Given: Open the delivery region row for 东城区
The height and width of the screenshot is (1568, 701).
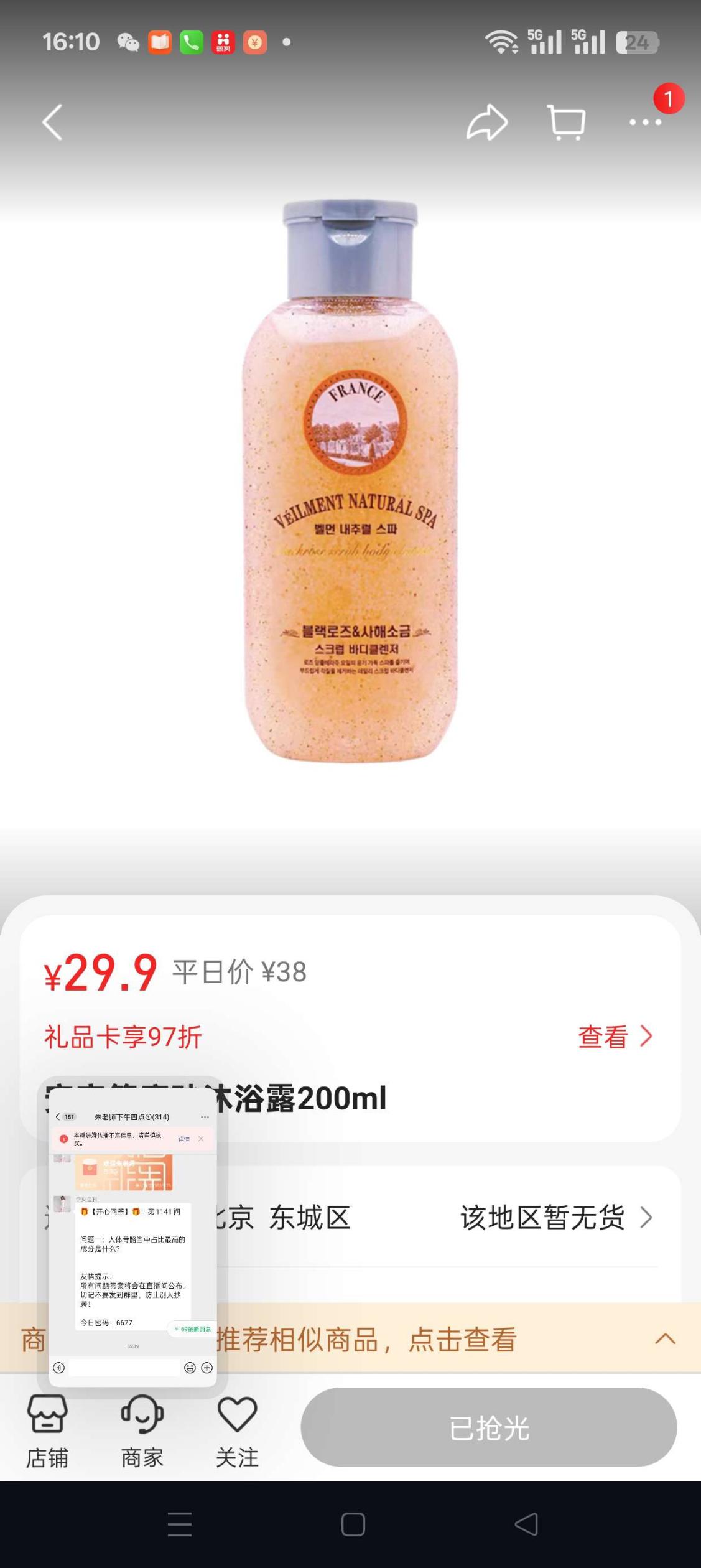Looking at the screenshot, I should point(435,1218).
